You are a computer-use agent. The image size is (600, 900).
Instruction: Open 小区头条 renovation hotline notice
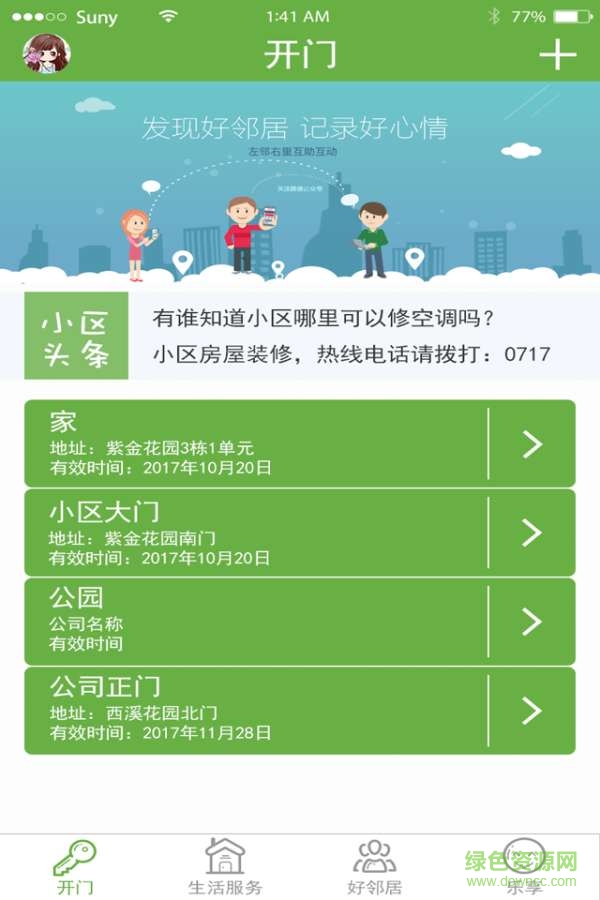pos(351,354)
